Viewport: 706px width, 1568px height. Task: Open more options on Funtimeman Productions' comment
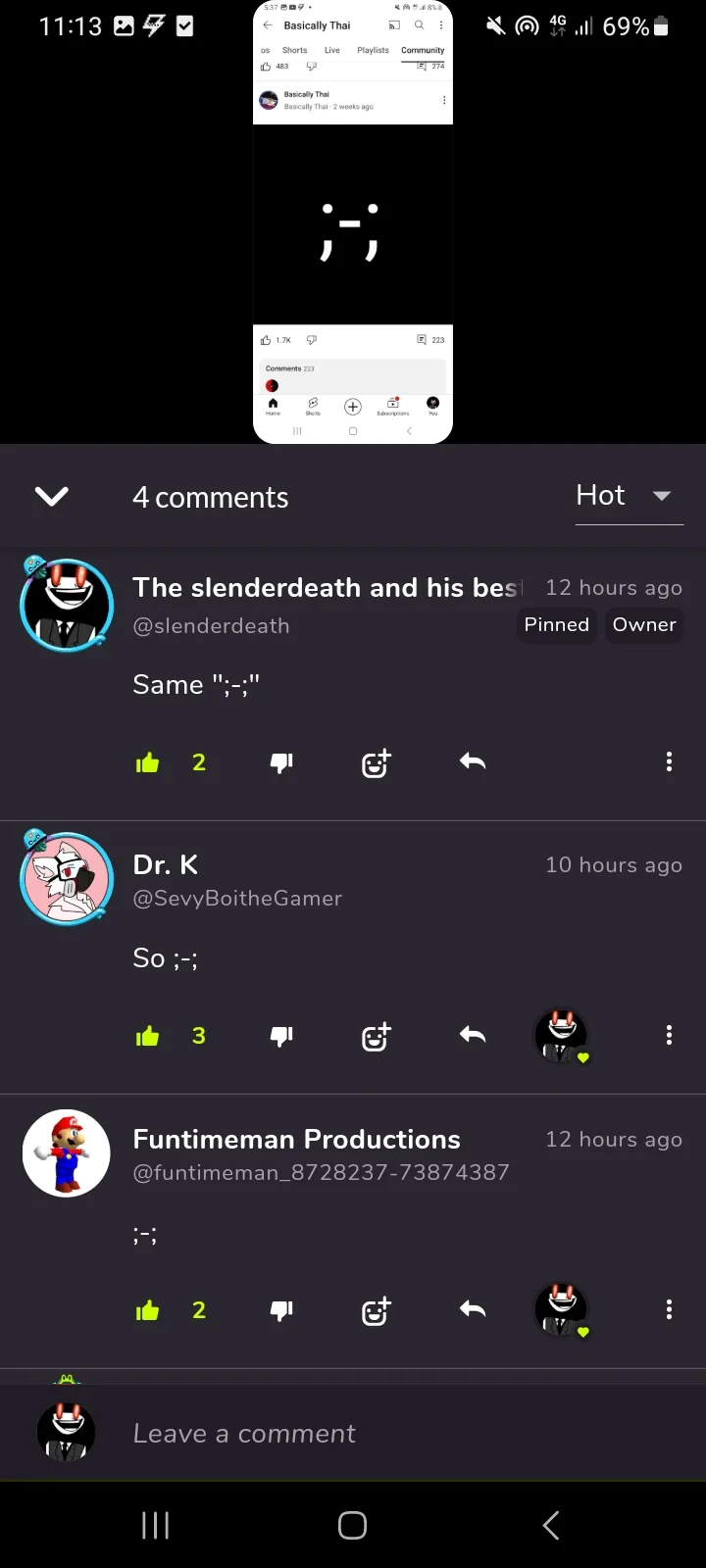(x=669, y=1309)
